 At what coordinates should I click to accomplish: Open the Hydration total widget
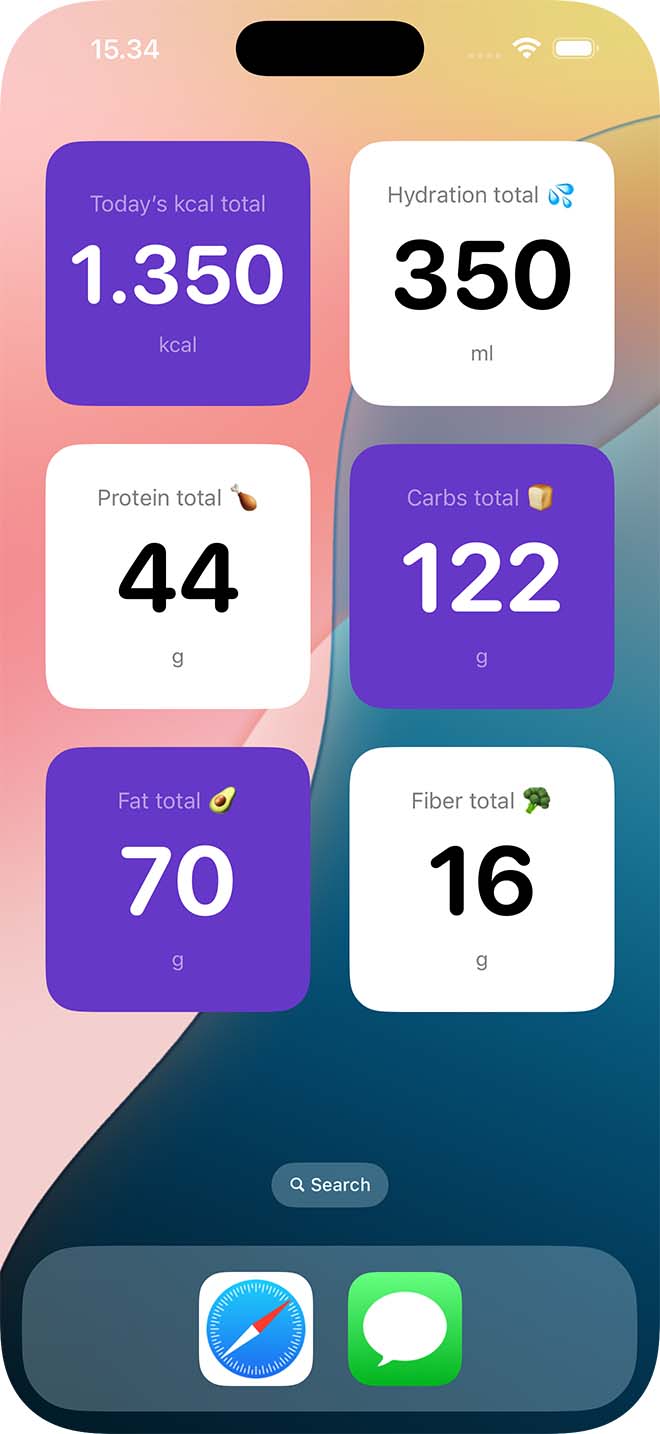(x=482, y=274)
